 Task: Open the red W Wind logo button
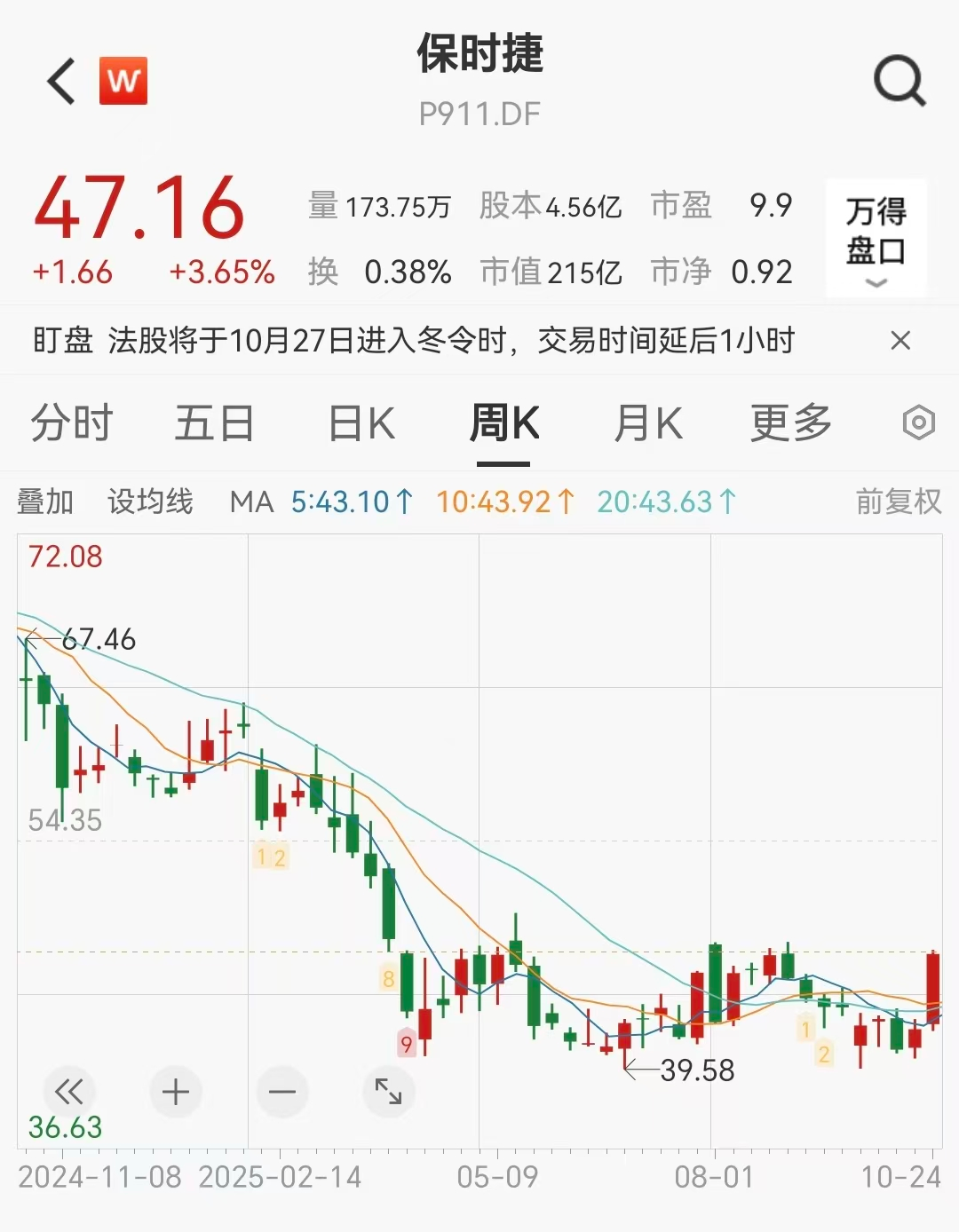123,82
